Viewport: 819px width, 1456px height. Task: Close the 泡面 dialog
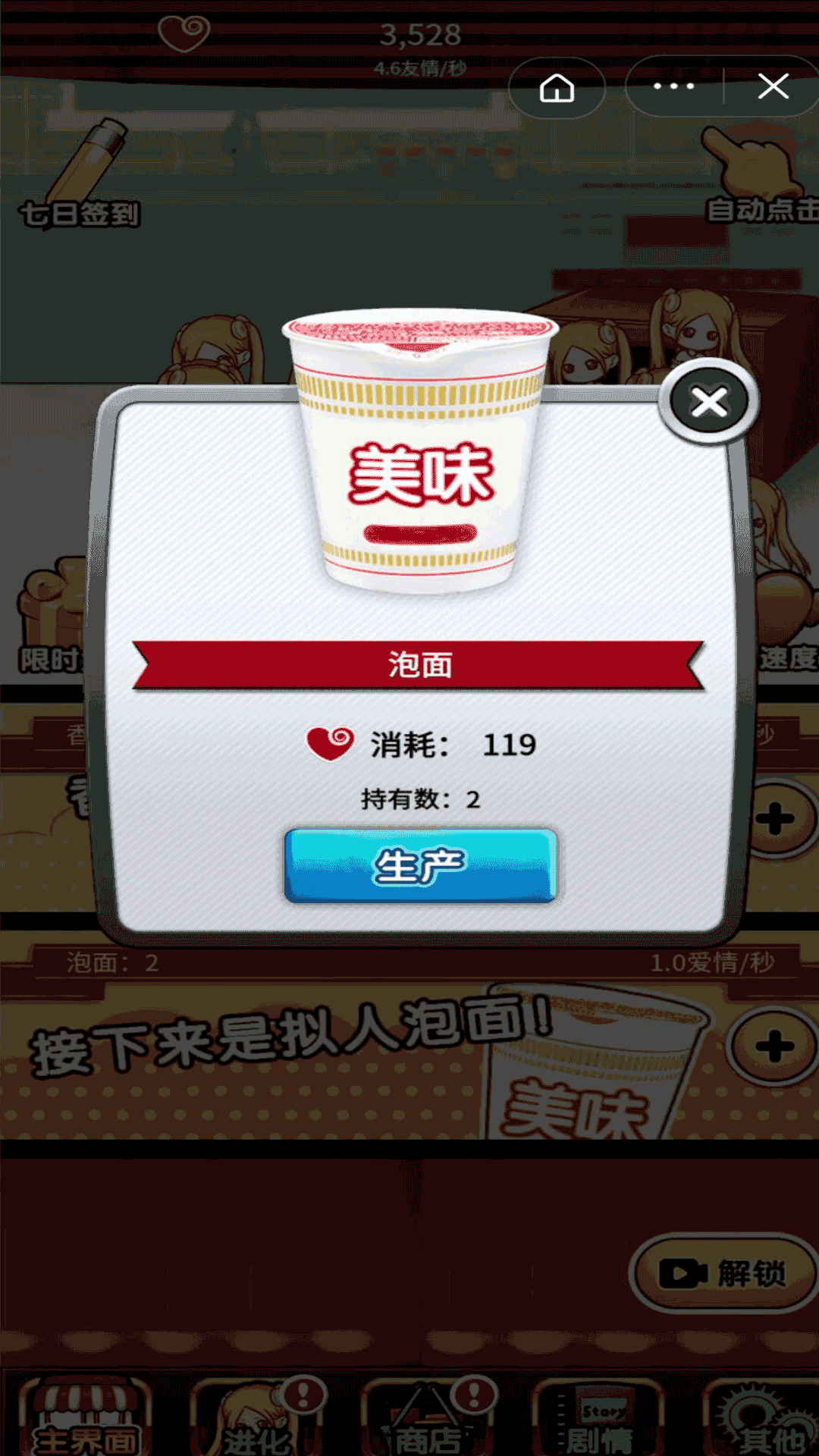pos(709,402)
